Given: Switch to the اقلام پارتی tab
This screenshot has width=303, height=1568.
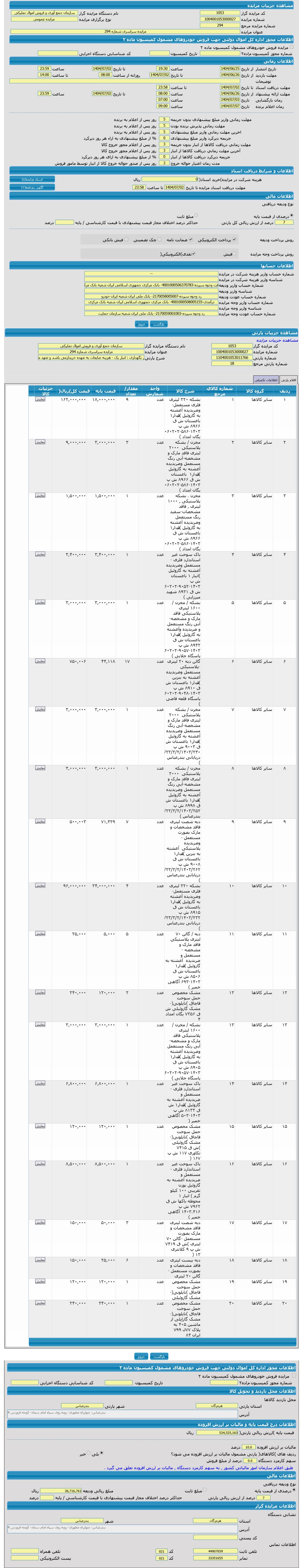Looking at the screenshot, I should (288, 379).
